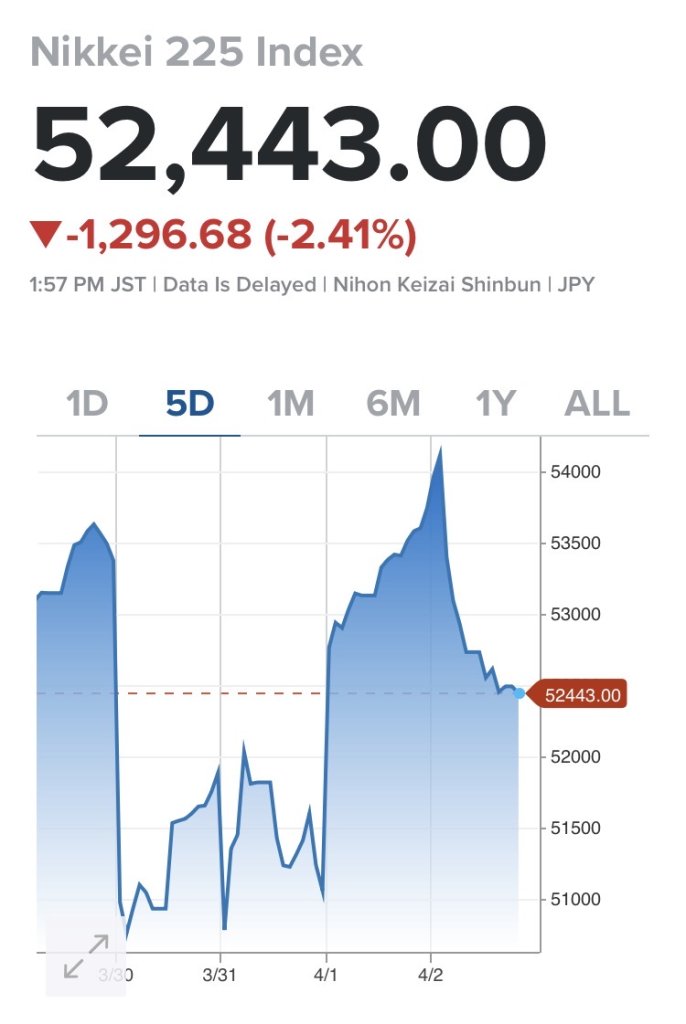The width and height of the screenshot is (686, 1024).
Task: View the 1Y chart range
Action: point(495,404)
